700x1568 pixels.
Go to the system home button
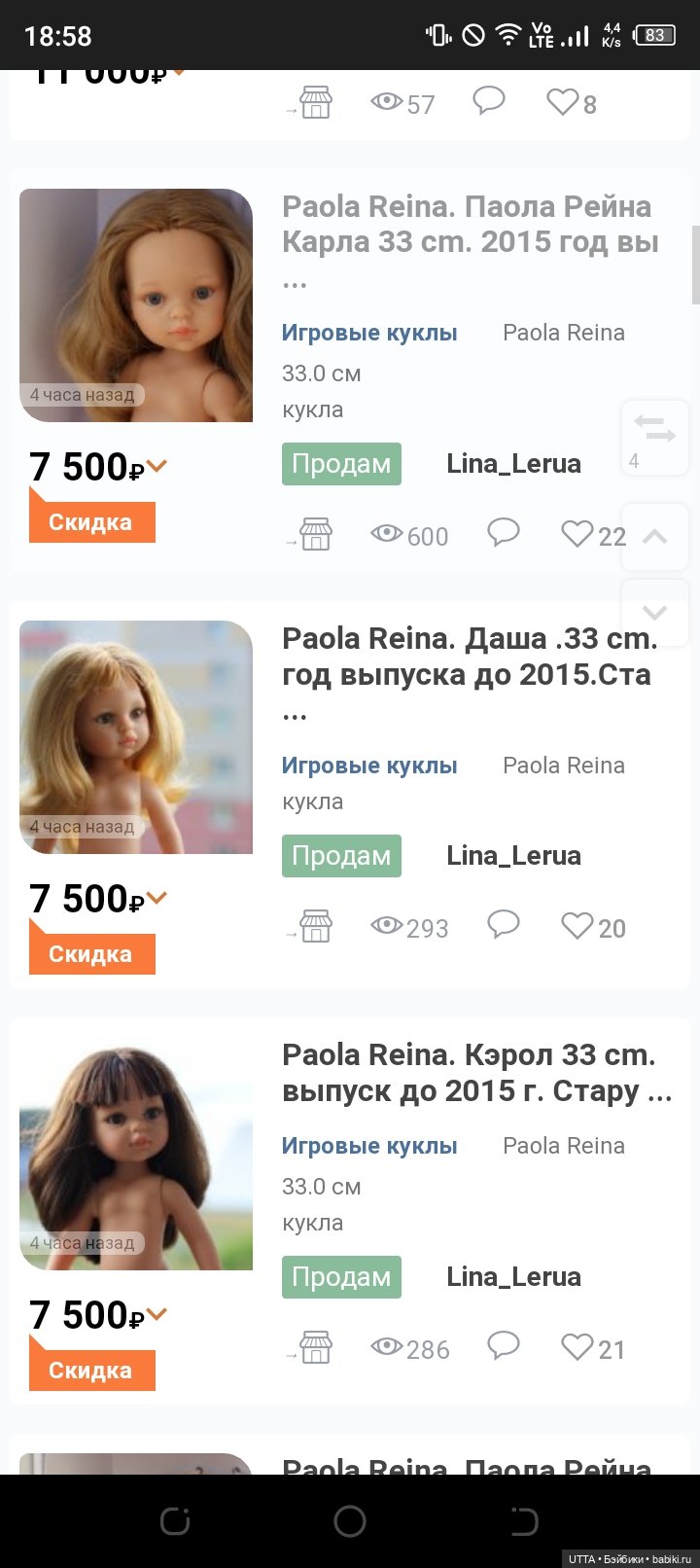350,1520
